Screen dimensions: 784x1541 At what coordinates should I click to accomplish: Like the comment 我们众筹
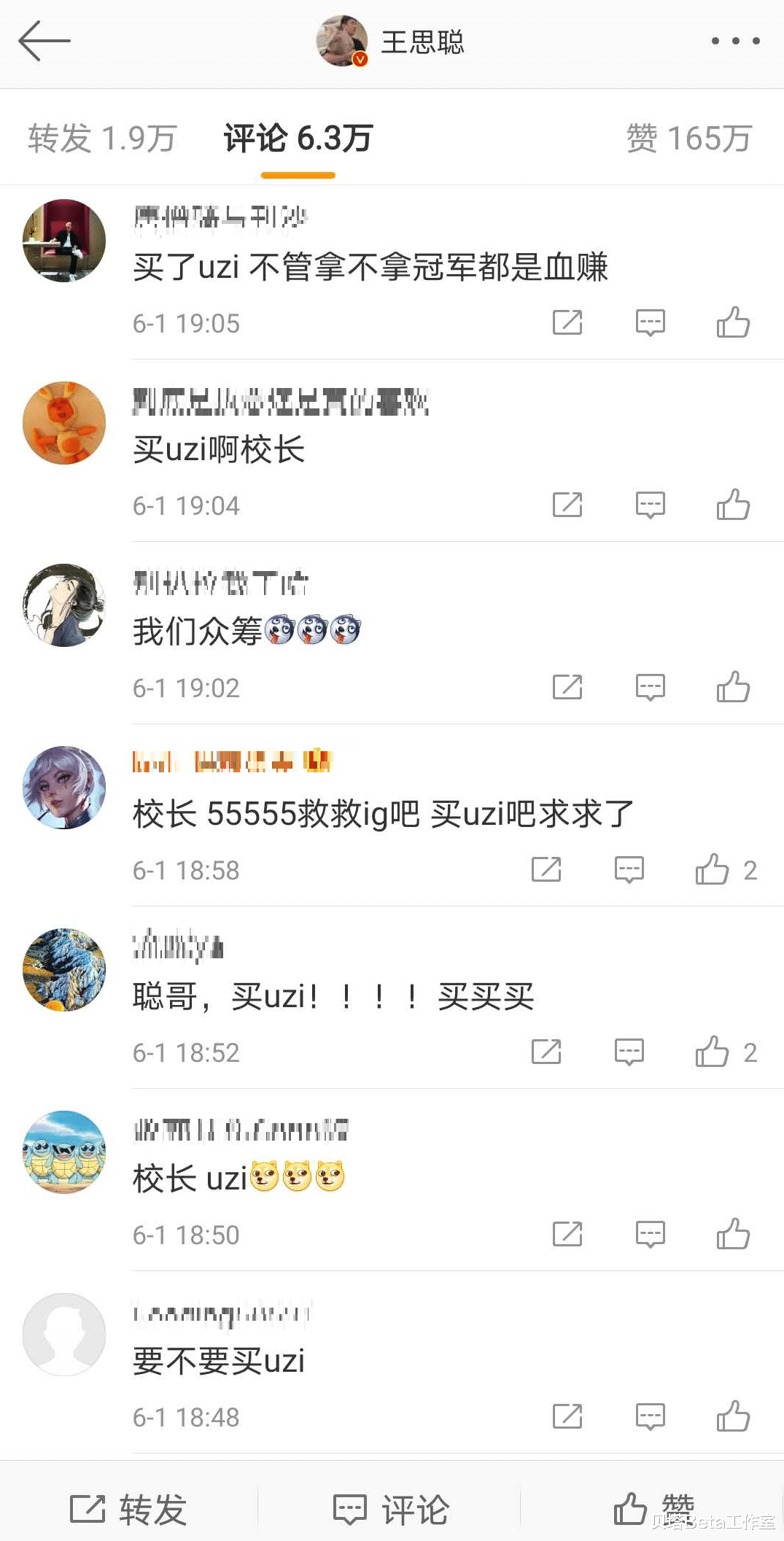(x=734, y=686)
